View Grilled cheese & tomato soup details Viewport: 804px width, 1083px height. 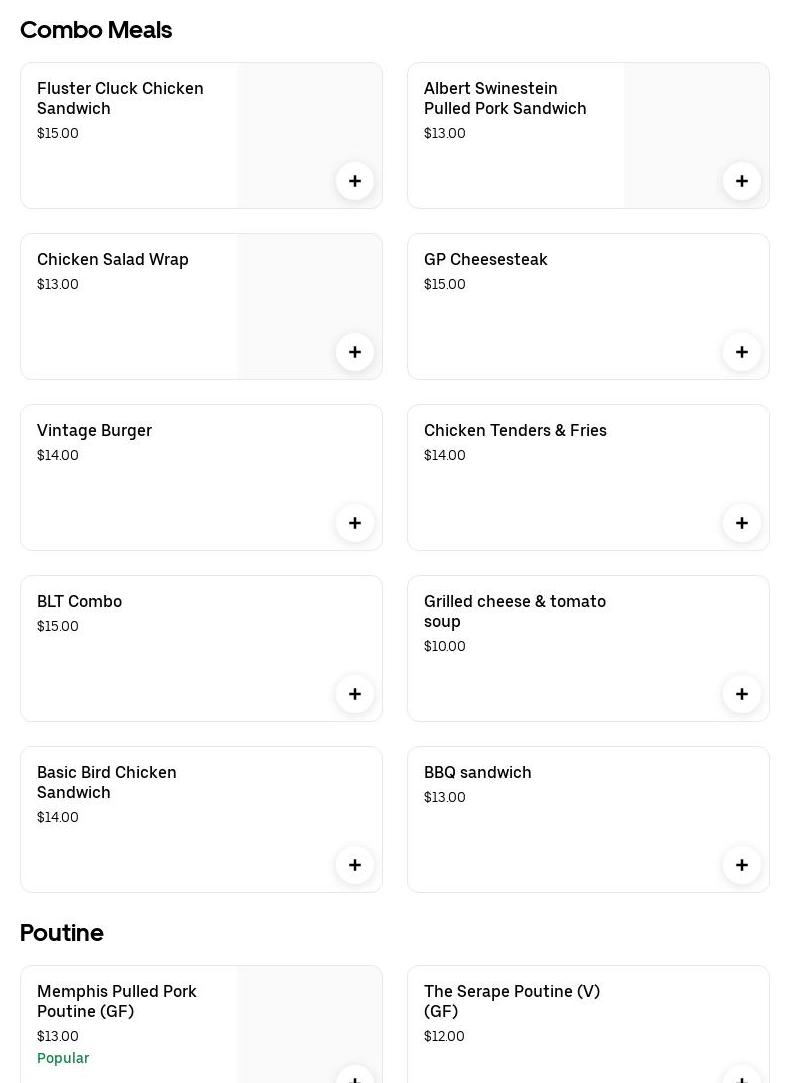click(515, 611)
